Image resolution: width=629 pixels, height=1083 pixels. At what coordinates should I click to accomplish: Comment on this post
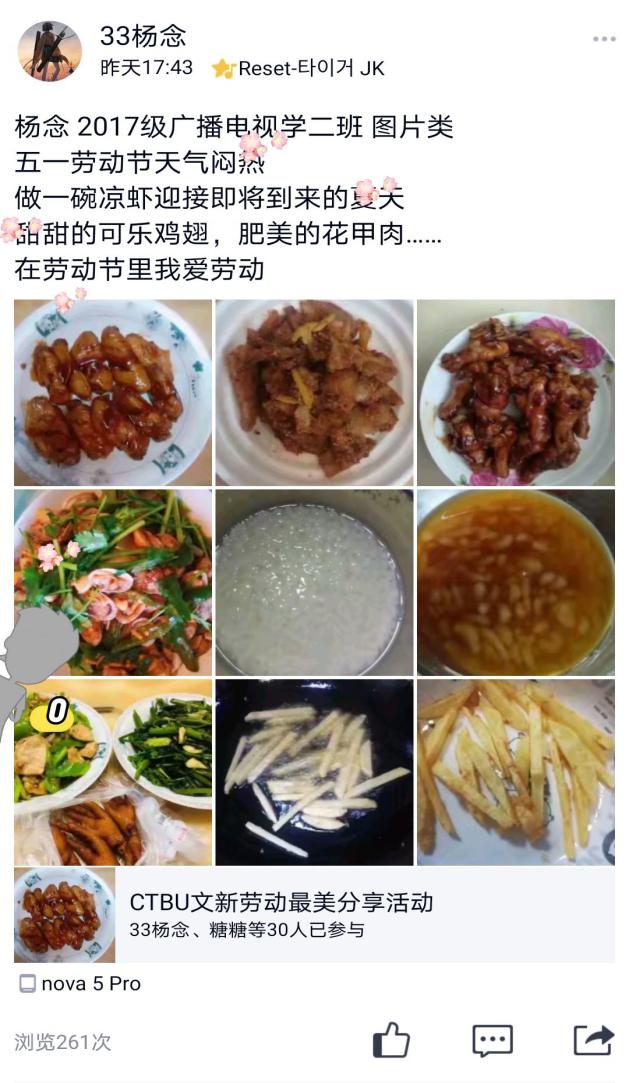pyautogui.click(x=492, y=1040)
